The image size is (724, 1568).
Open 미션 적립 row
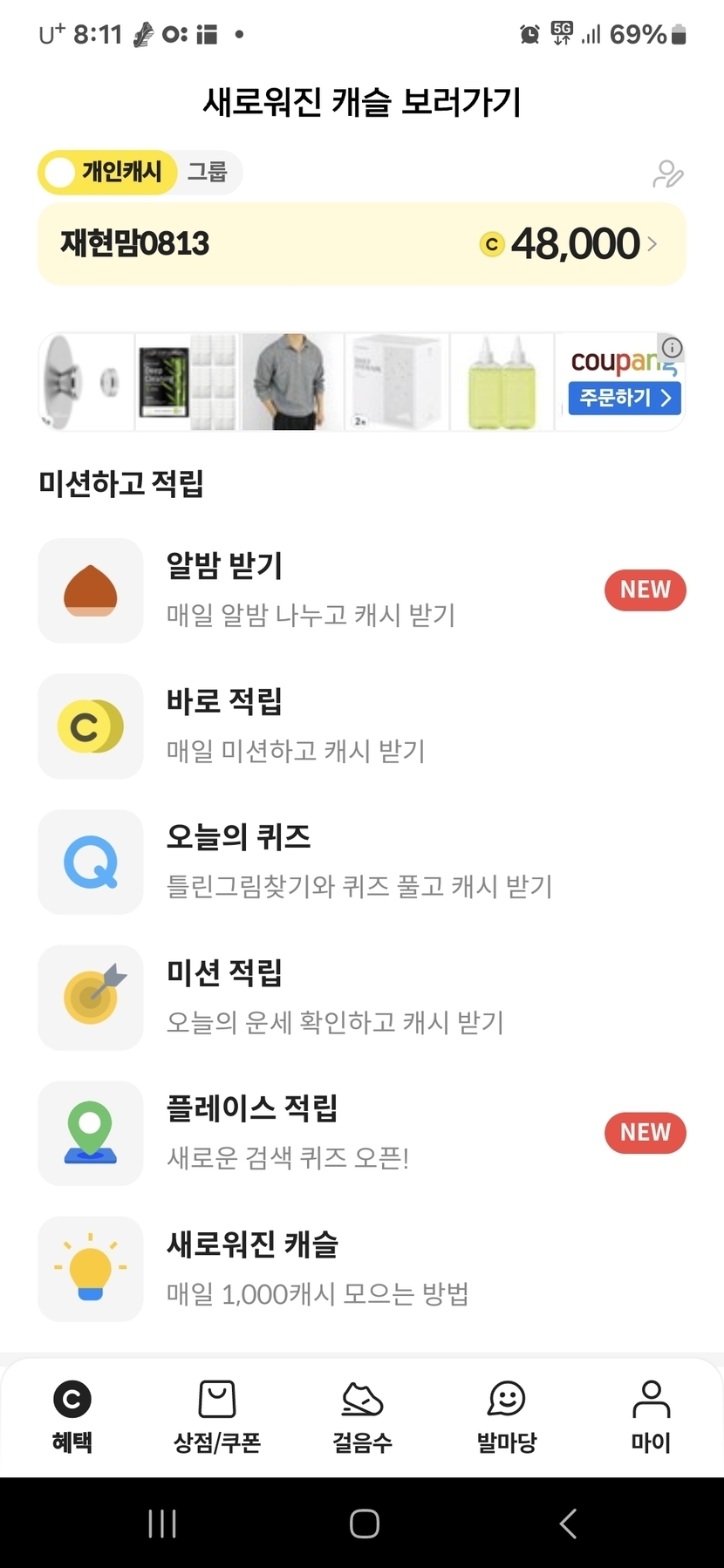(361, 997)
